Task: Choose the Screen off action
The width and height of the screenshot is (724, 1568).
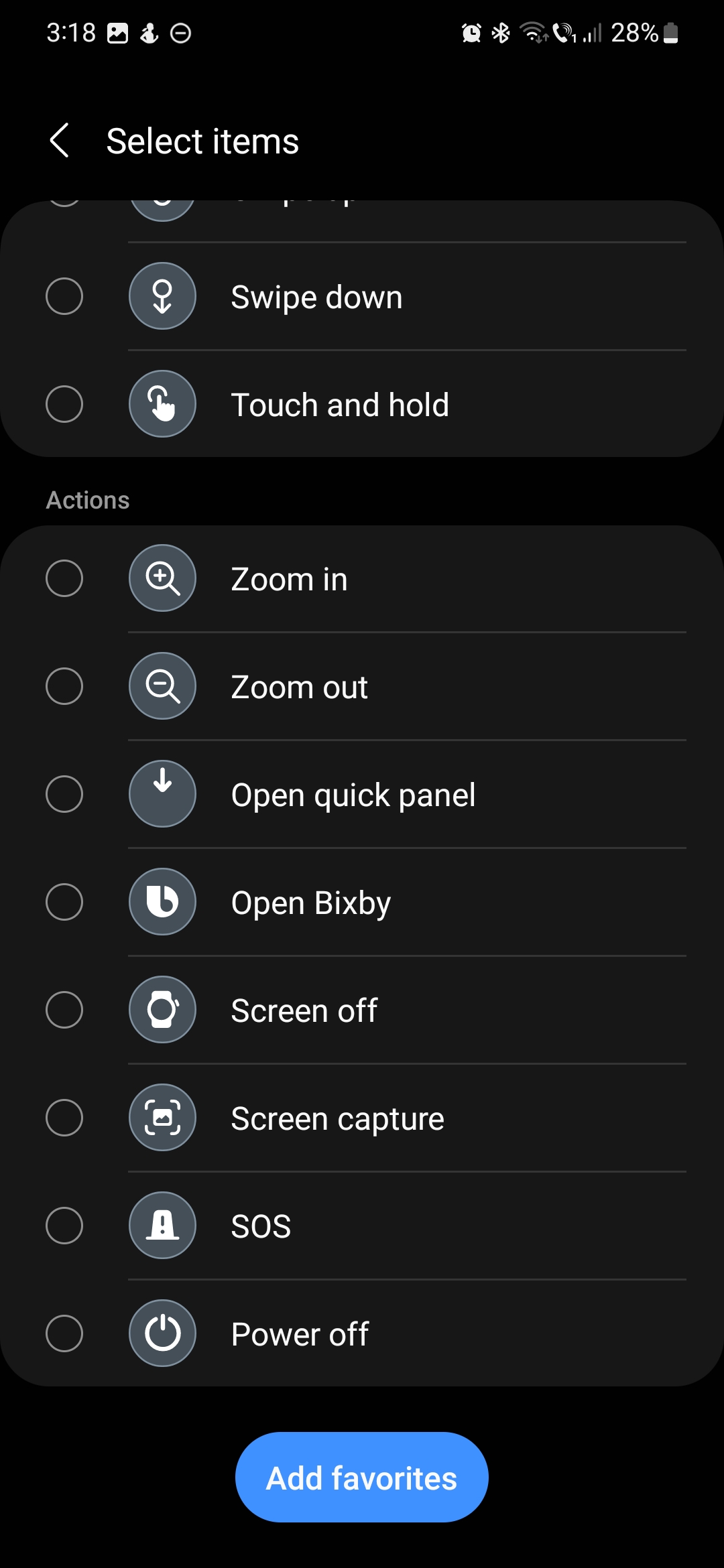Action: (64, 1010)
